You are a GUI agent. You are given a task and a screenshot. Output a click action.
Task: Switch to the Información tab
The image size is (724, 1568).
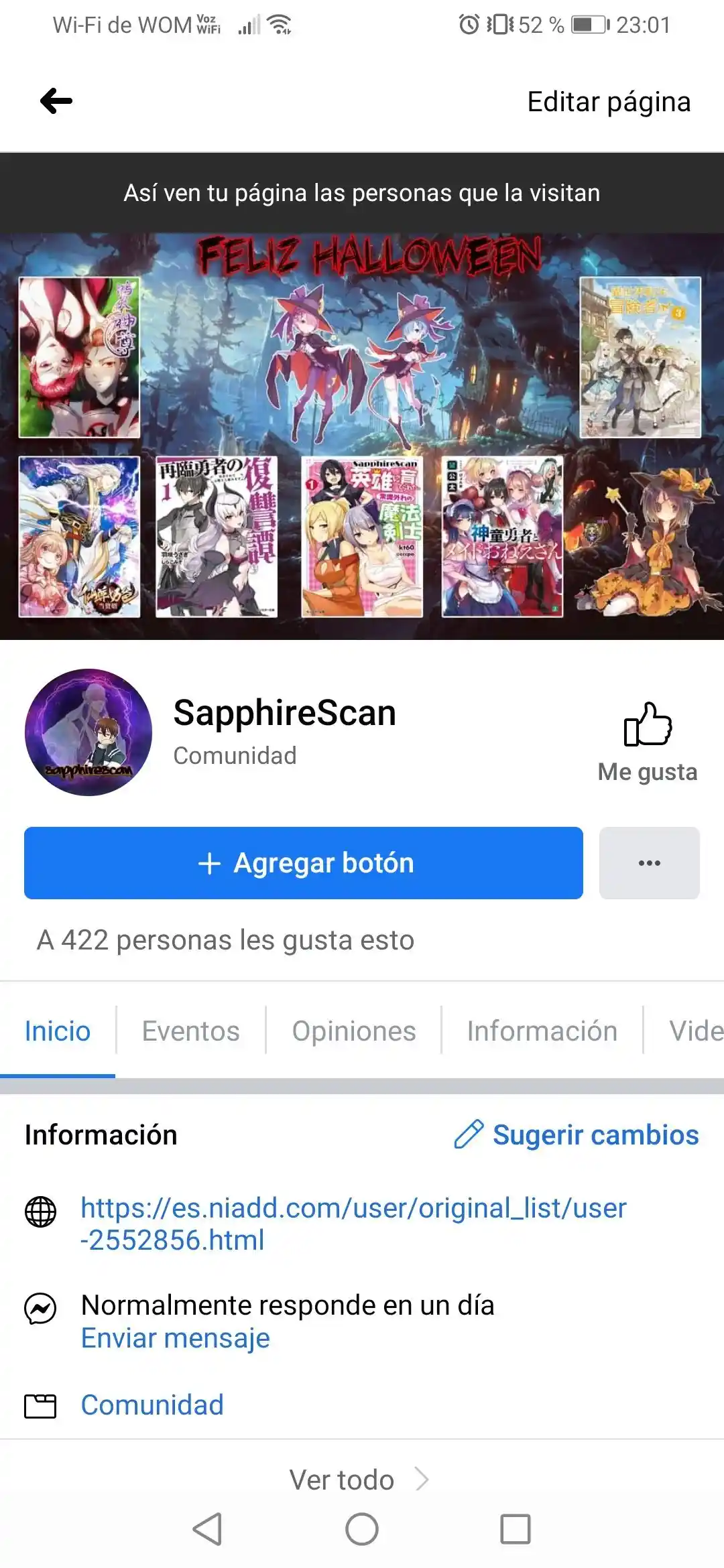click(x=542, y=1031)
